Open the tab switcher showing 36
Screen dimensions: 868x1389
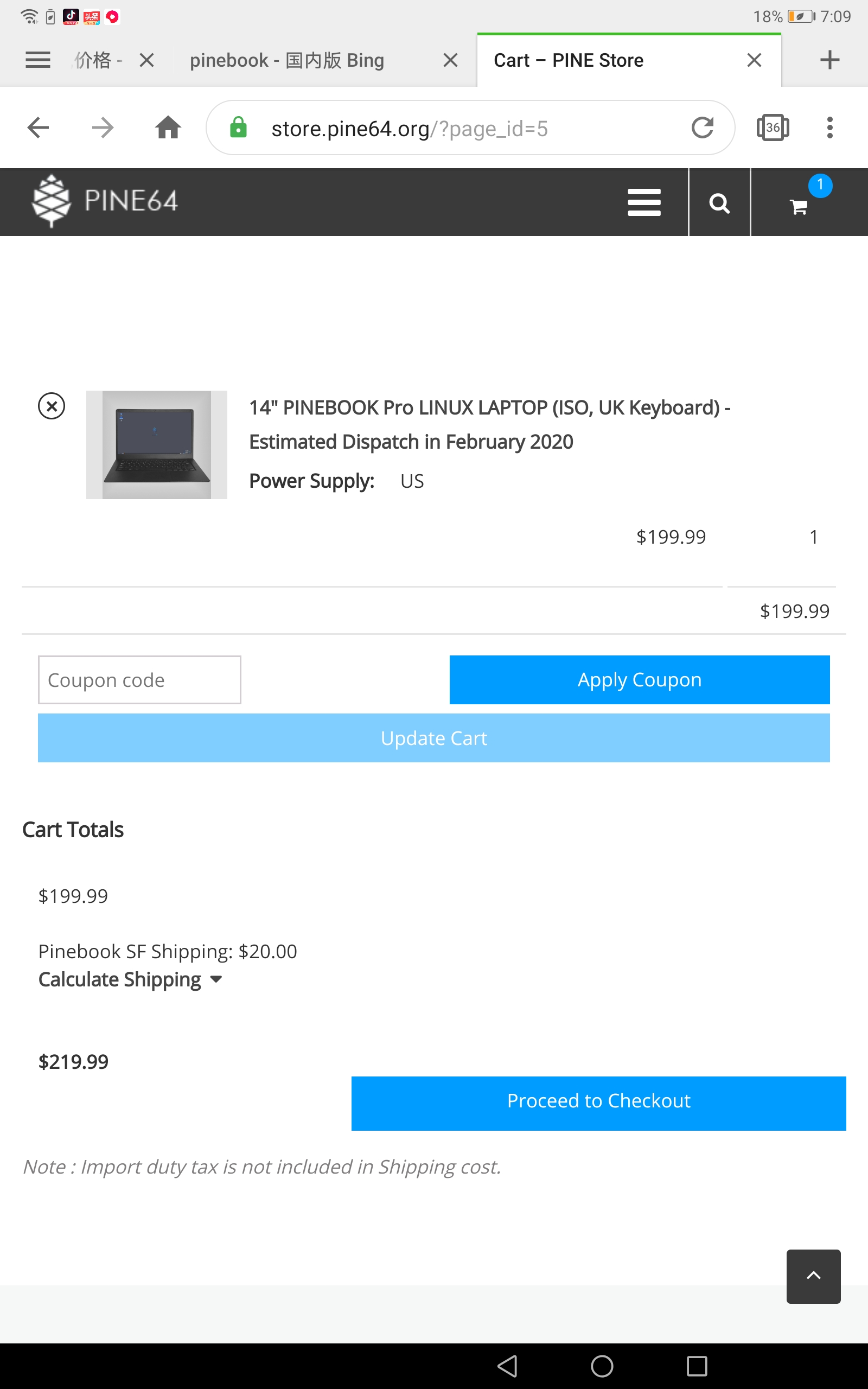point(773,128)
